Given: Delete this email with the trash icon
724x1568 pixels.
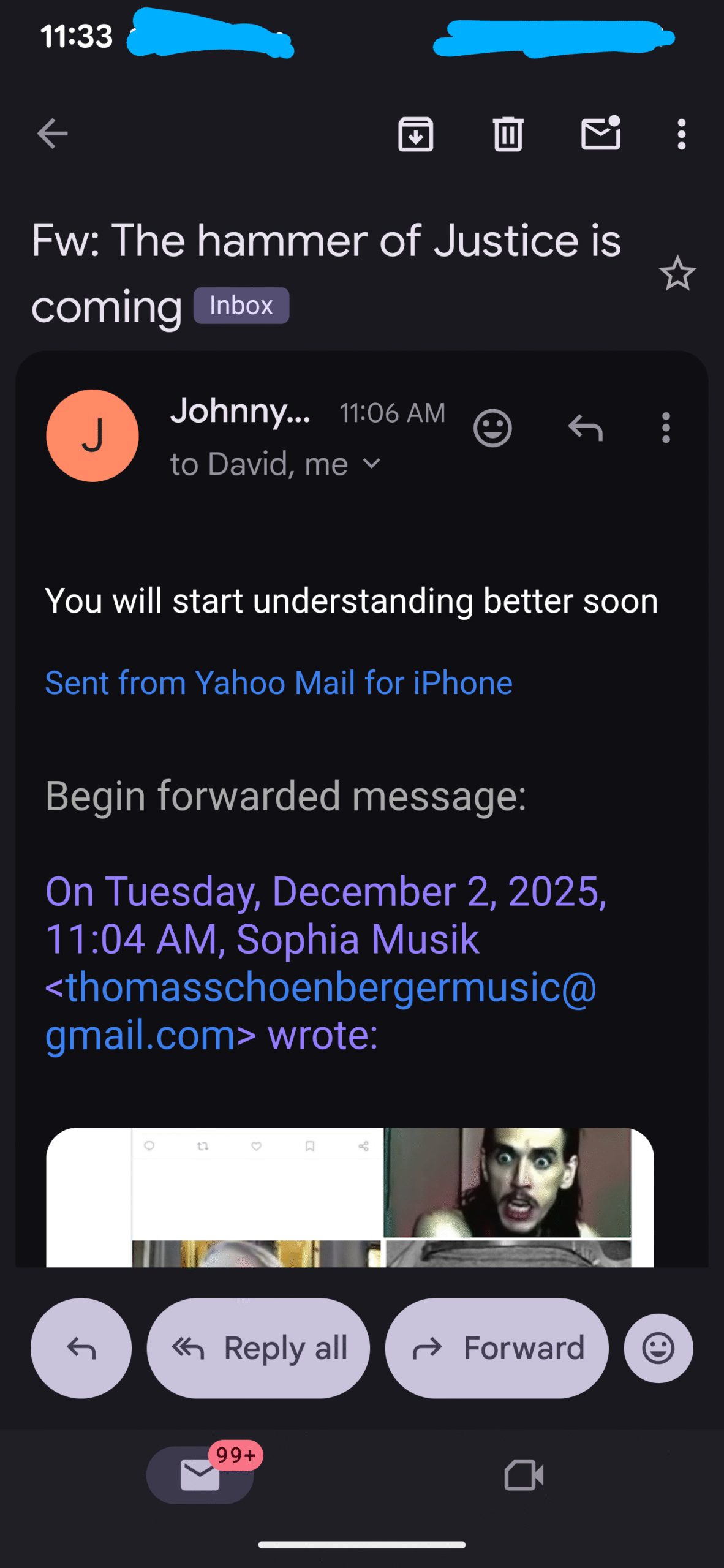Looking at the screenshot, I should 508,134.
